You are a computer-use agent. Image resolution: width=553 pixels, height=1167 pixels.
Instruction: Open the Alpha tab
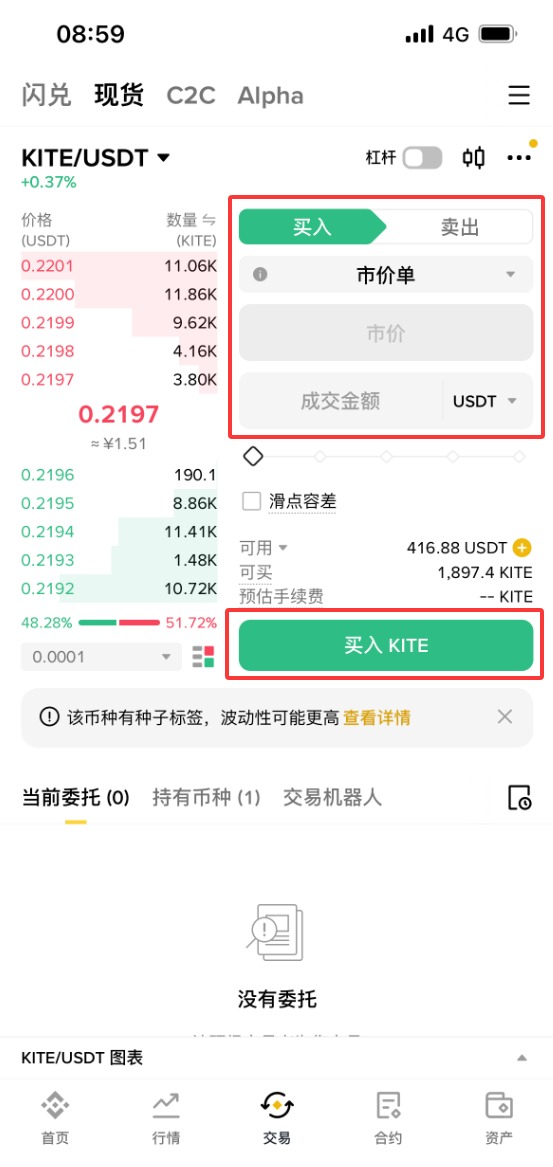click(270, 96)
